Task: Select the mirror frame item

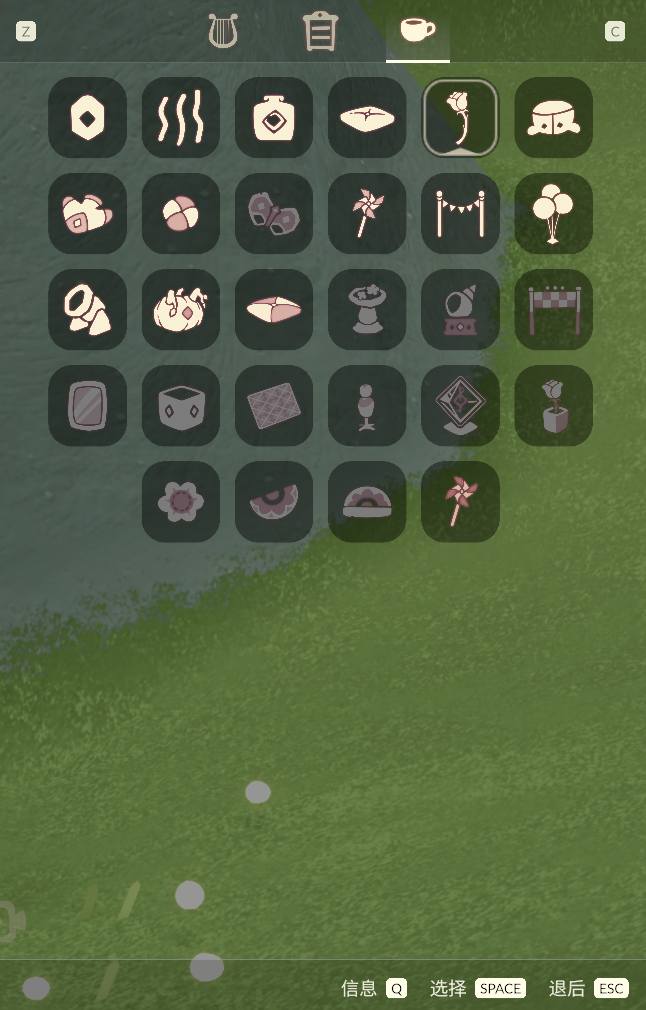Action: pos(87,406)
